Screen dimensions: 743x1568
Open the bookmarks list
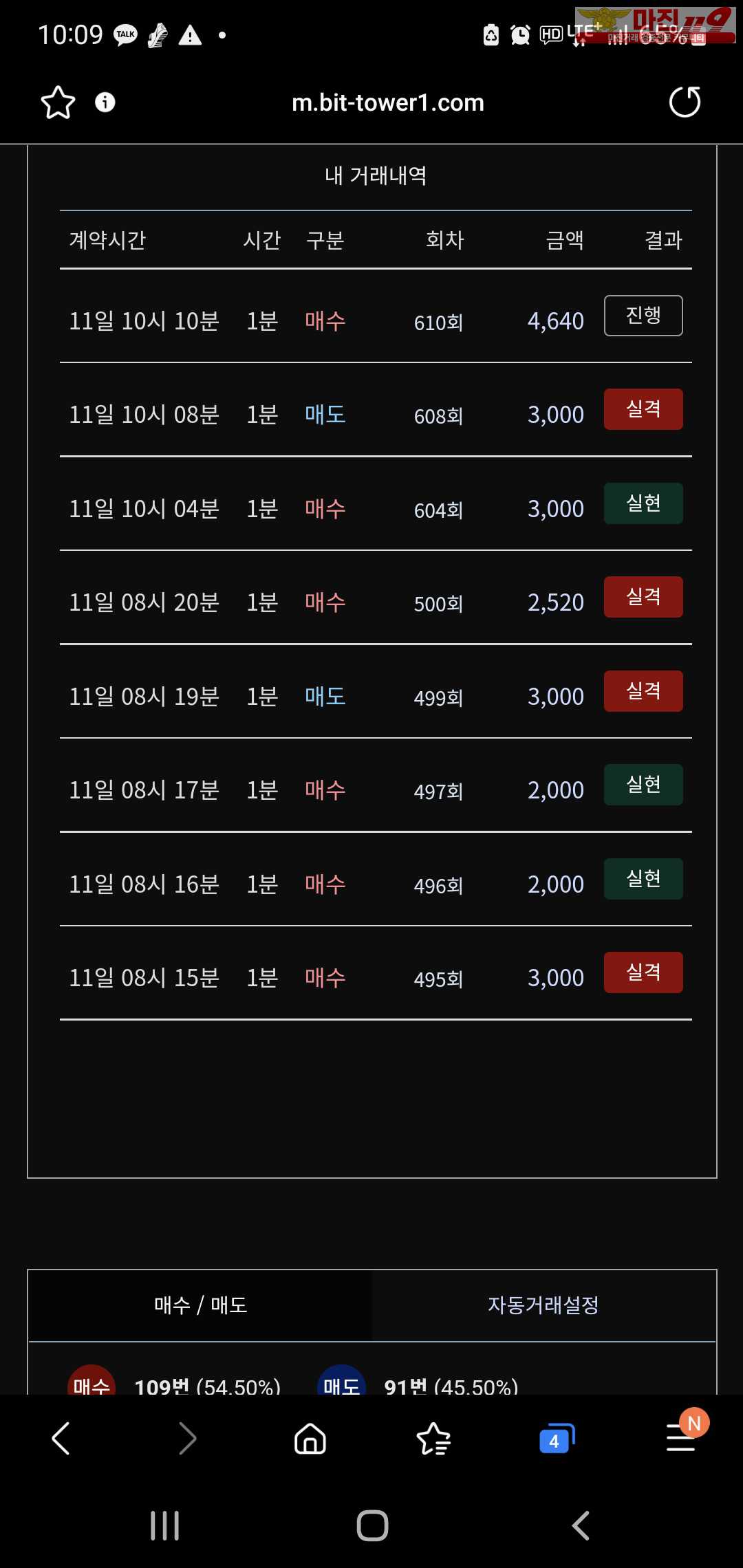click(x=433, y=1438)
